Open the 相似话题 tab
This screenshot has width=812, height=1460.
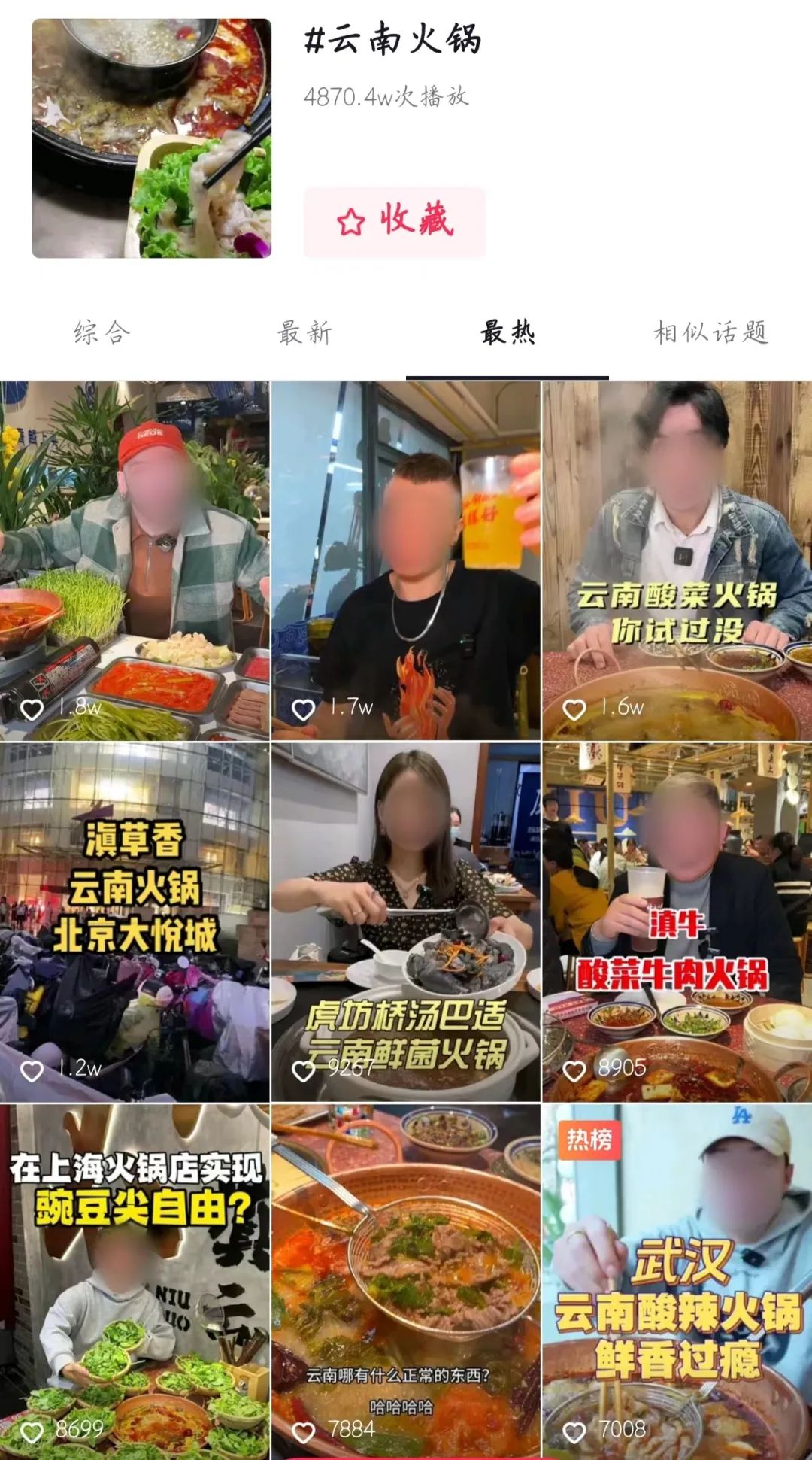click(710, 332)
